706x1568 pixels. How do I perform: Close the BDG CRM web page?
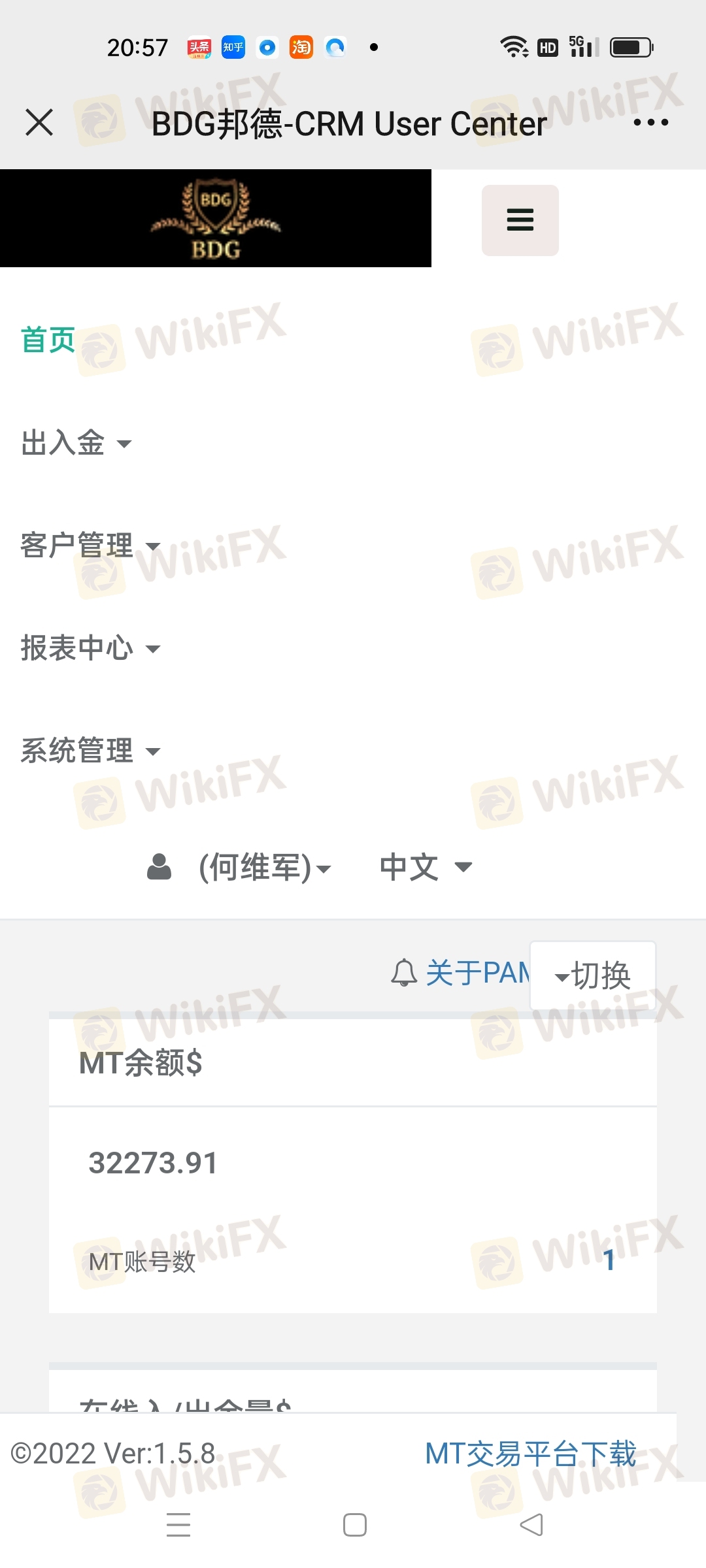(x=39, y=122)
